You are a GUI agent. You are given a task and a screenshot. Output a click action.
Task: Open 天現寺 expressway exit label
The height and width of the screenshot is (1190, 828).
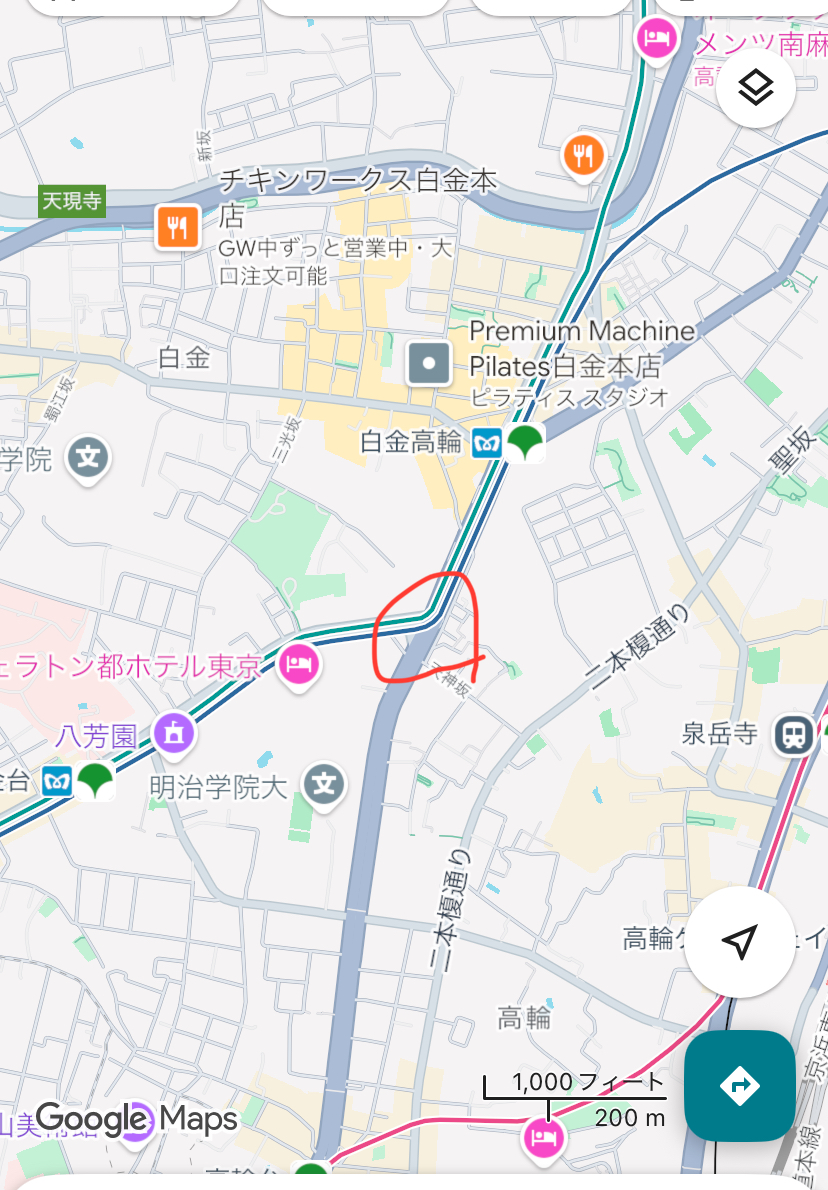72,201
